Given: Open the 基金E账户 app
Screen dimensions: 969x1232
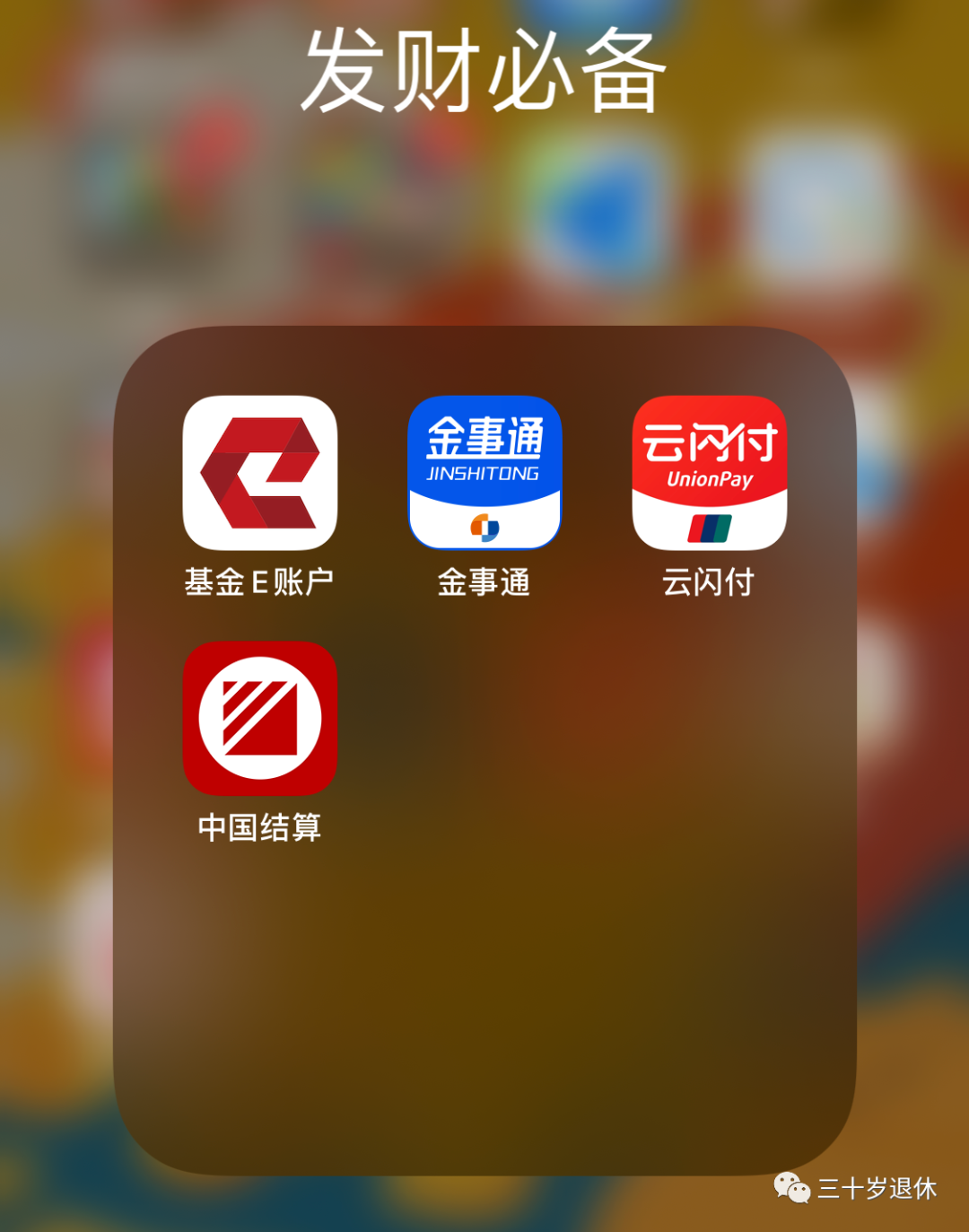Looking at the screenshot, I should (x=260, y=473).
